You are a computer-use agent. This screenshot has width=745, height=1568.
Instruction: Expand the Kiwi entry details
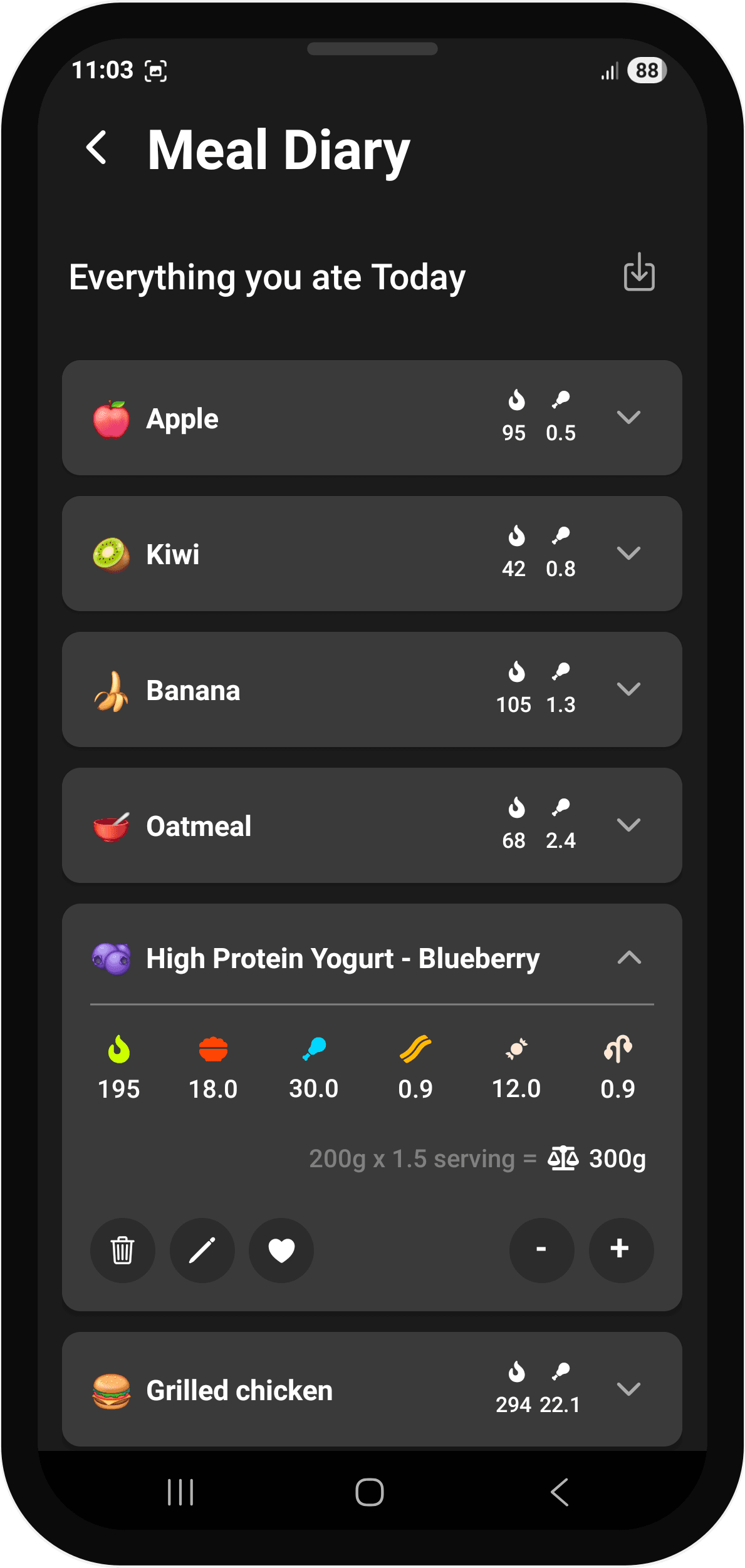pyautogui.click(x=630, y=553)
